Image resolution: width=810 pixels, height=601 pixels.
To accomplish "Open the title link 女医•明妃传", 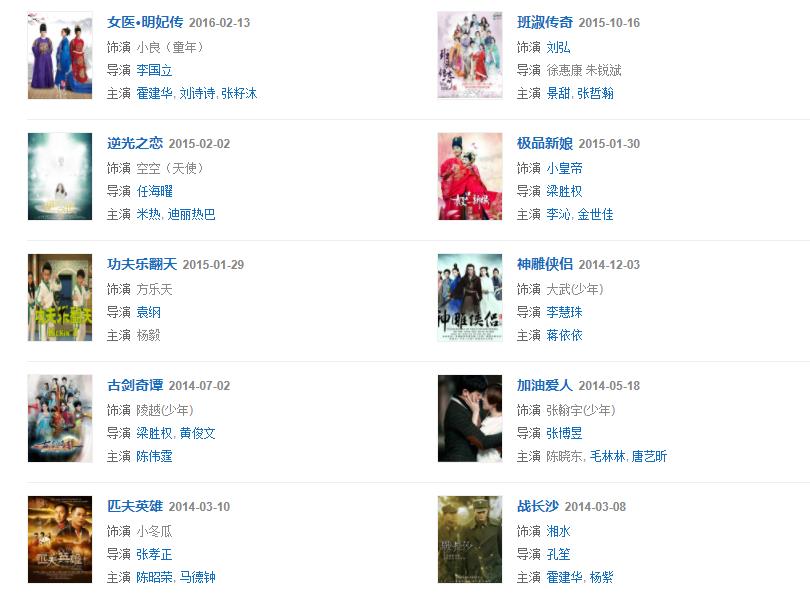I will click(144, 23).
